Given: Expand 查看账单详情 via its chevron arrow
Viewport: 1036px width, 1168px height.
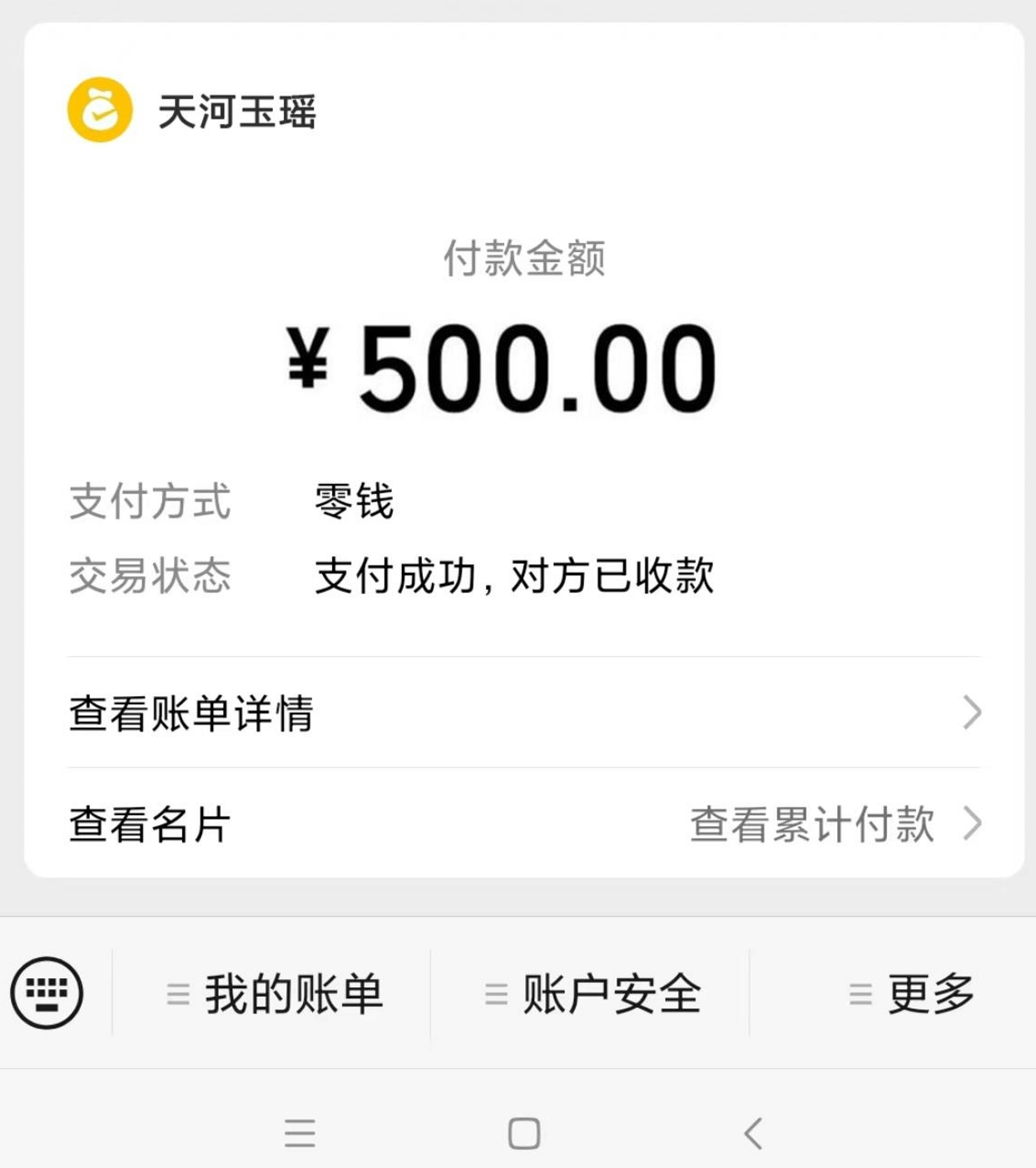Looking at the screenshot, I should (x=972, y=713).
